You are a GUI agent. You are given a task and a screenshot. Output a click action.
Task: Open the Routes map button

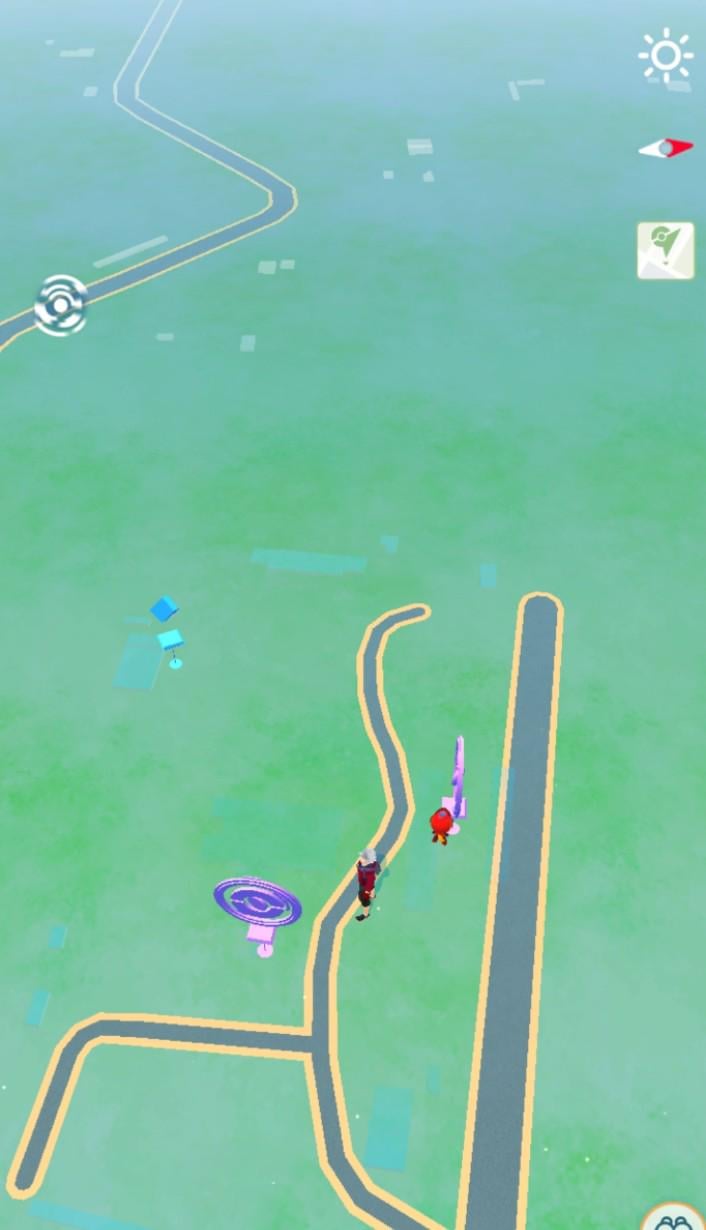tap(666, 250)
